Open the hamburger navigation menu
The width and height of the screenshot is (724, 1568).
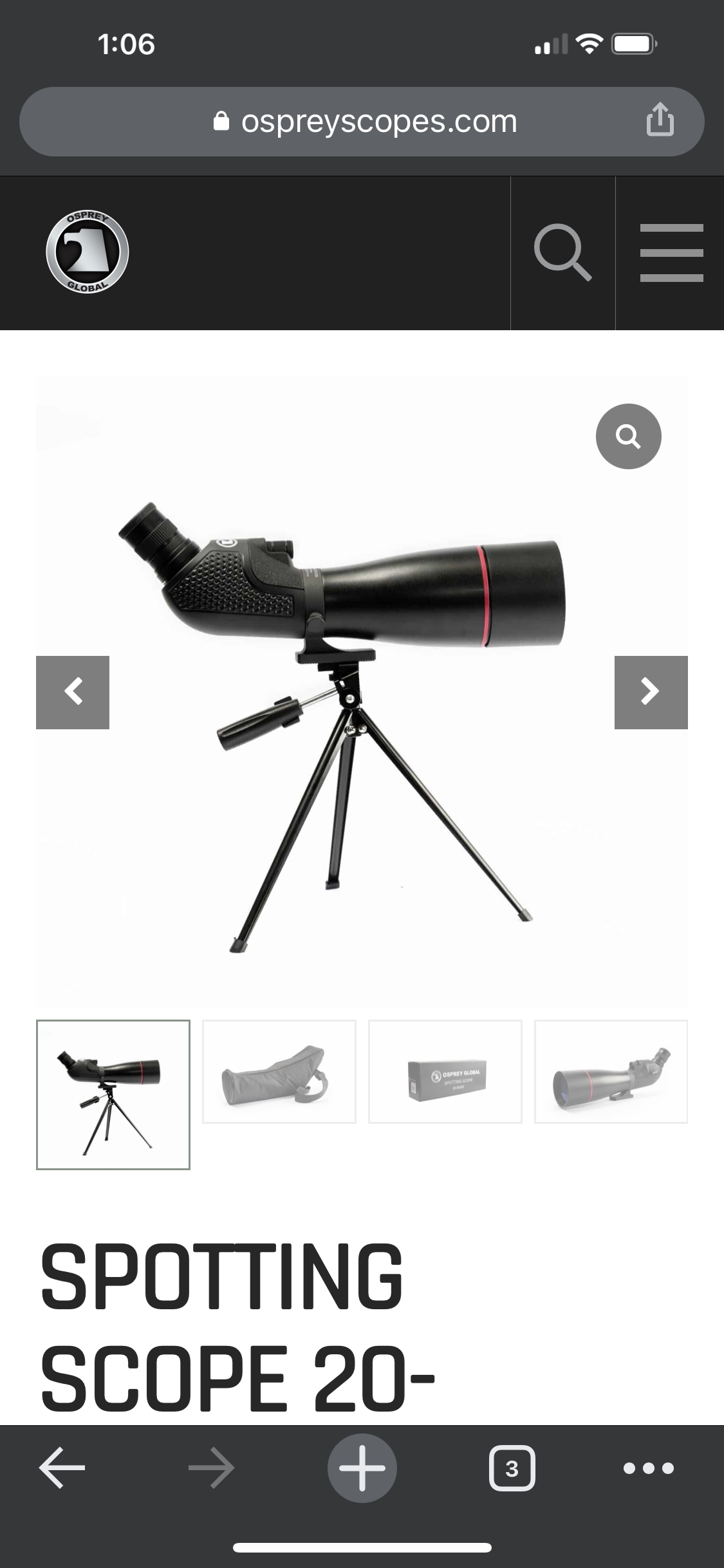[671, 252]
